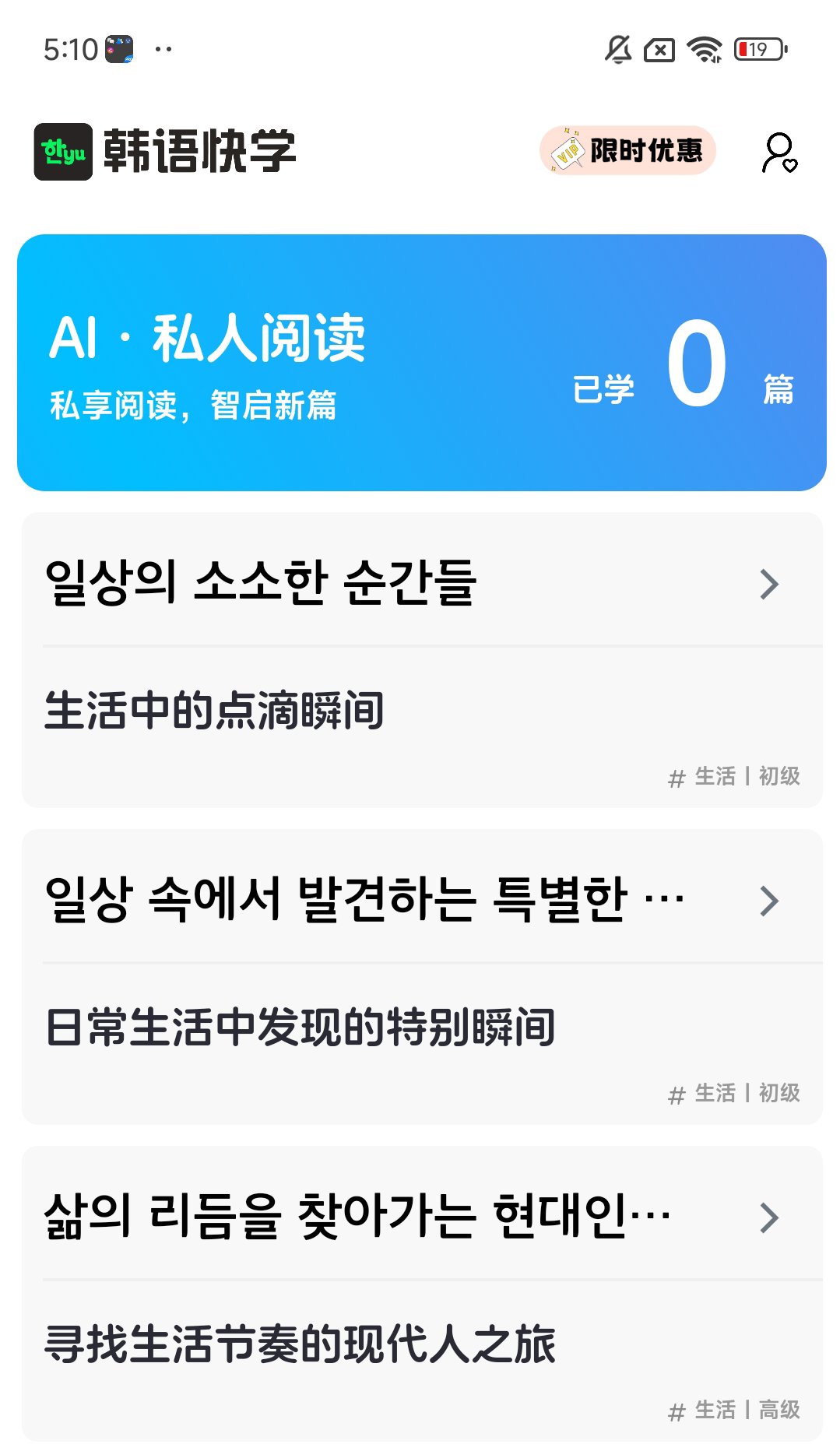Screen dimensions: 840x1444
Task: Open the AI·私人阅读 banner
Action: tap(421, 362)
